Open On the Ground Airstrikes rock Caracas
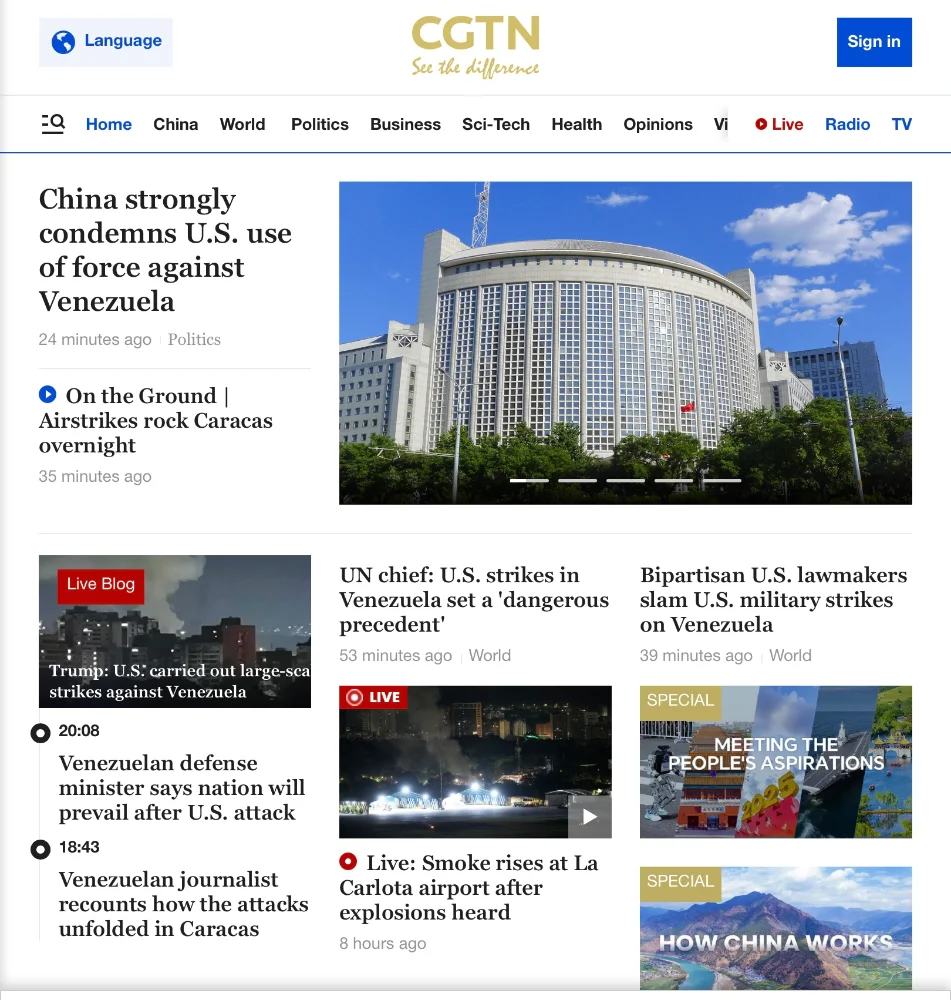The height and width of the screenshot is (1000, 951). (x=155, y=420)
